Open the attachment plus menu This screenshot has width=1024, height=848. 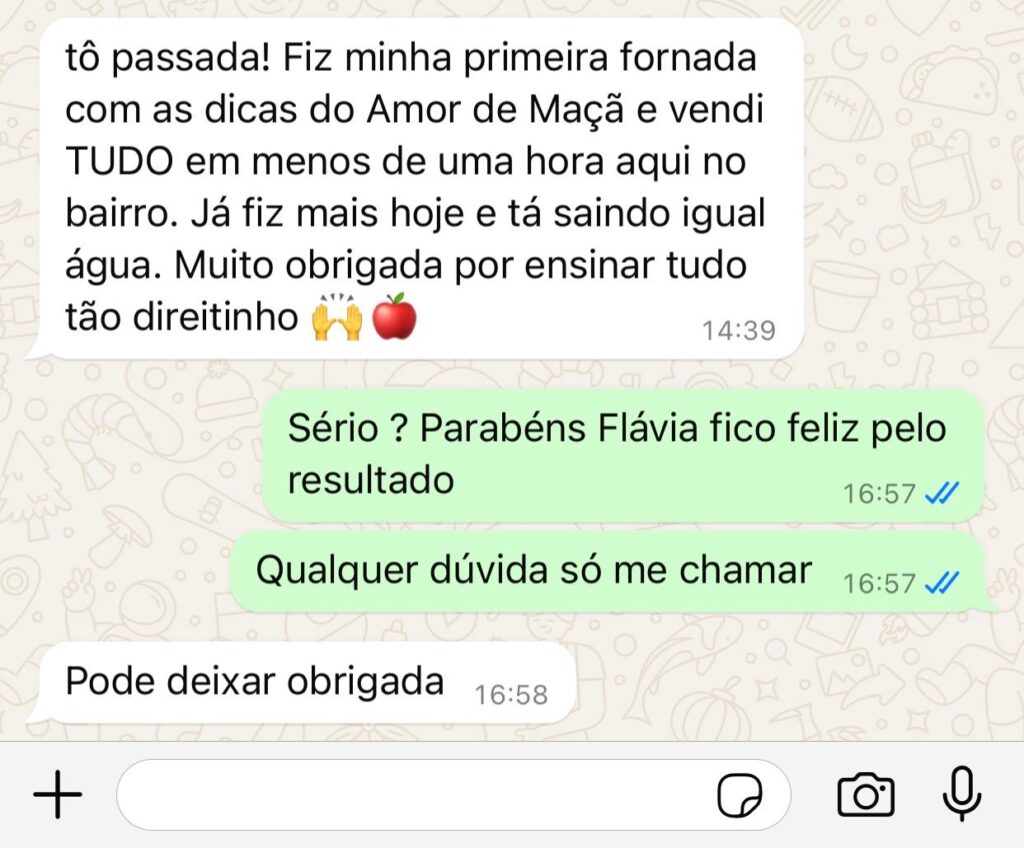point(58,796)
